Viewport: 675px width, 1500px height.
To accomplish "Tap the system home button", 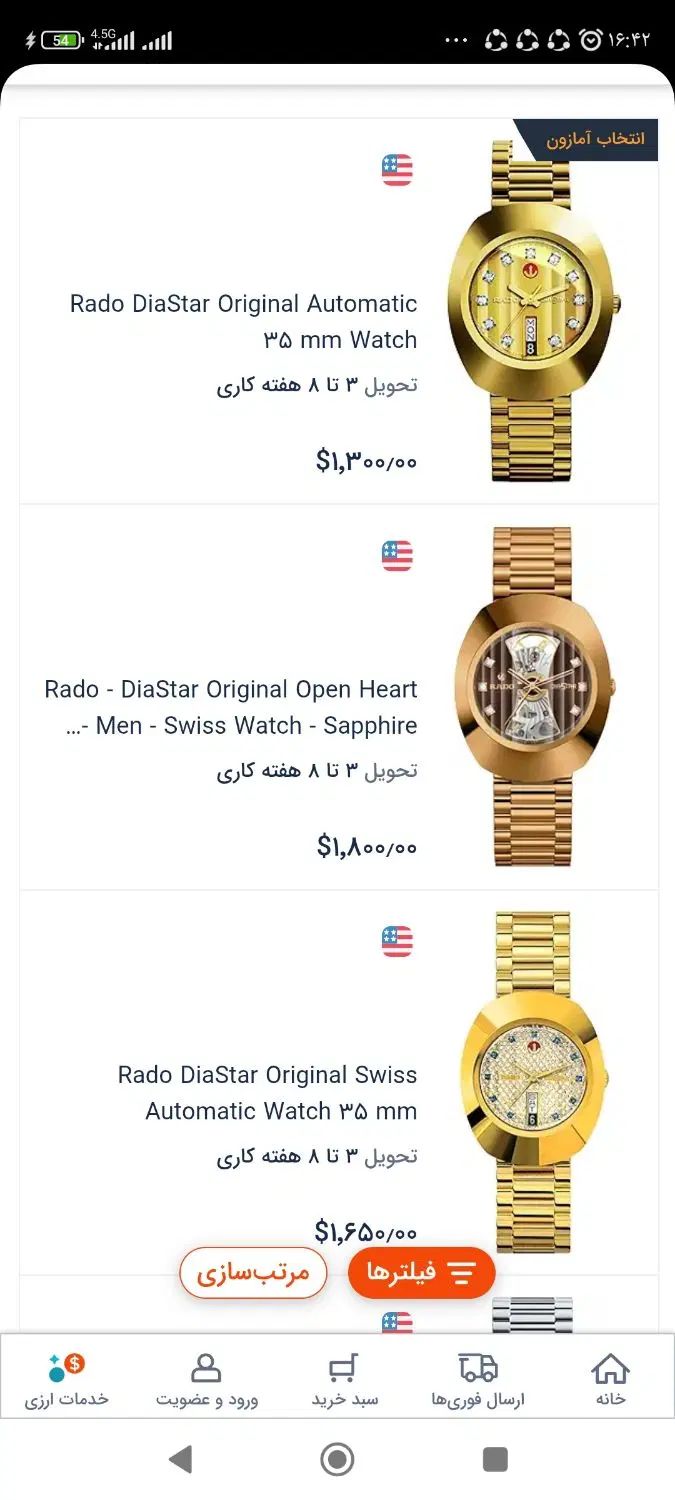I will click(338, 1459).
